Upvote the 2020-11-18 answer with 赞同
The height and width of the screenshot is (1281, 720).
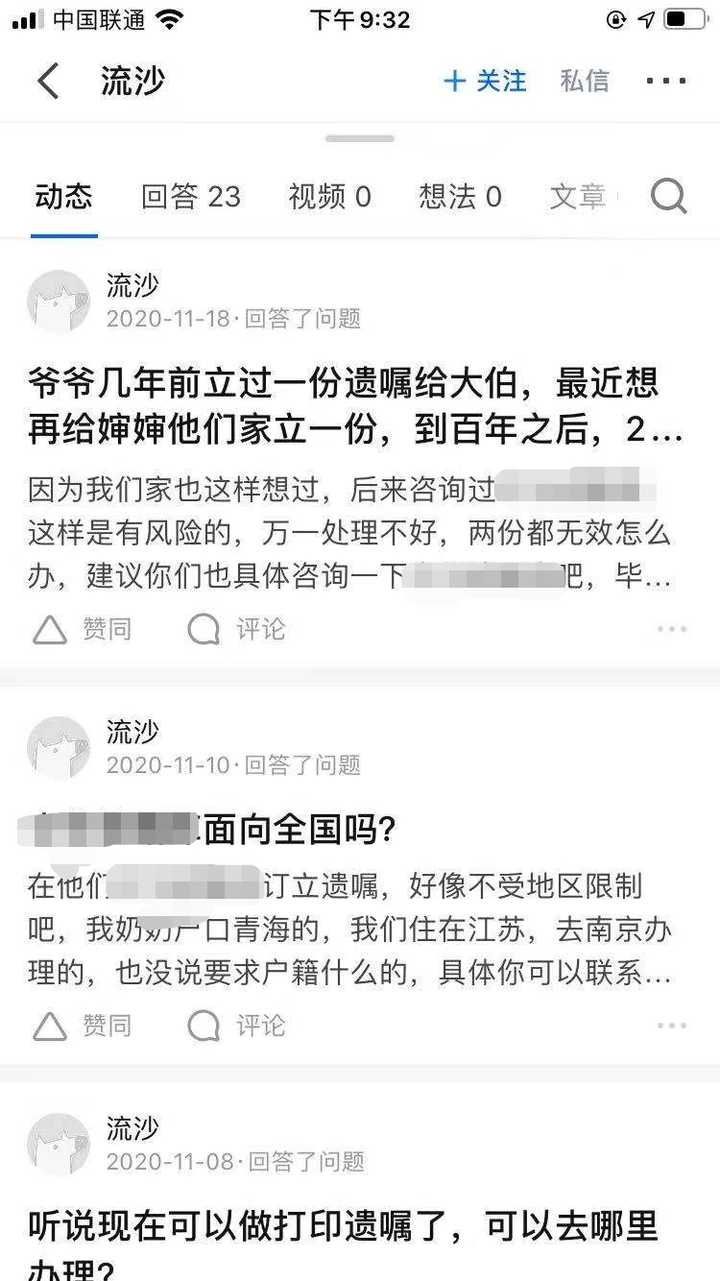click(84, 629)
